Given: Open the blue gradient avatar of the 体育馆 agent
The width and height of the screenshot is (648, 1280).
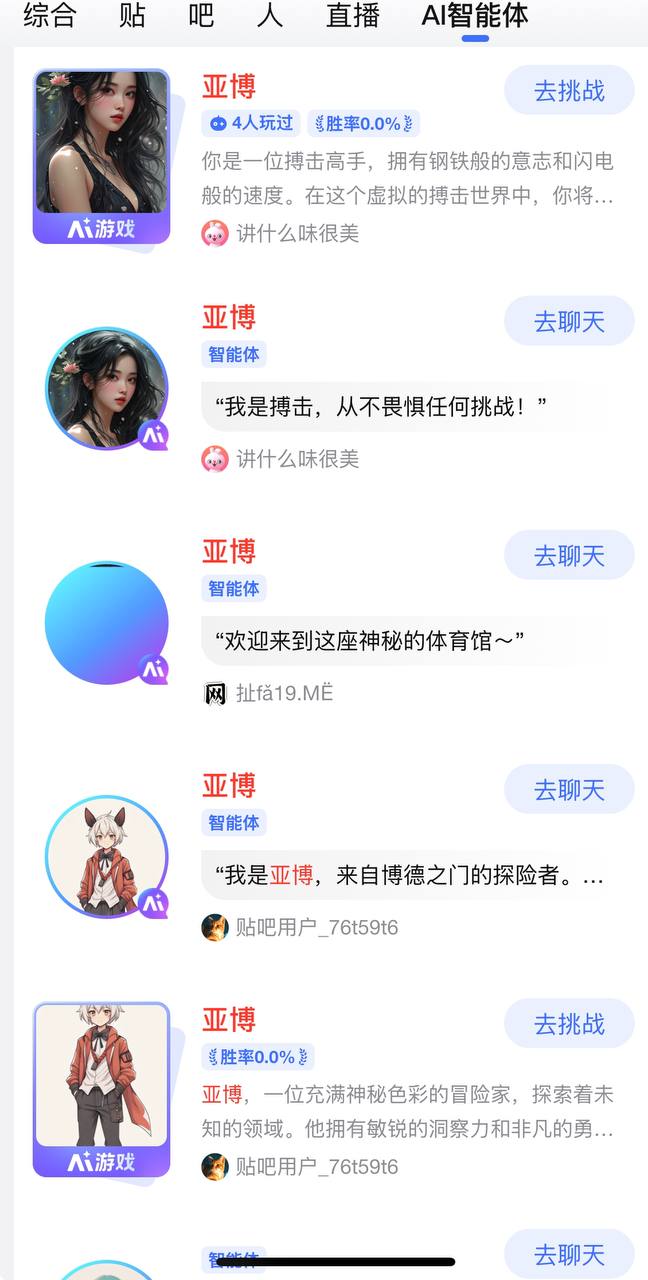Looking at the screenshot, I should click(x=106, y=623).
